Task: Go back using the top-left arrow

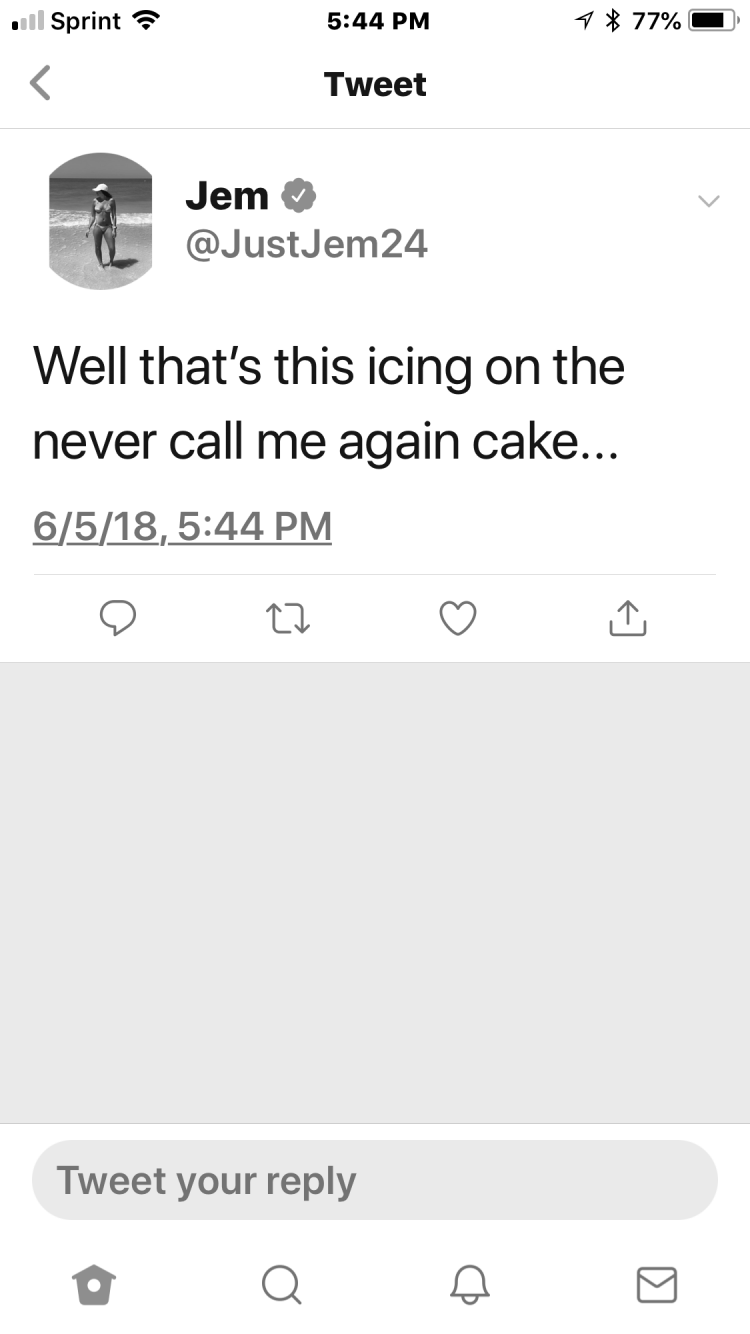Action: [39, 84]
